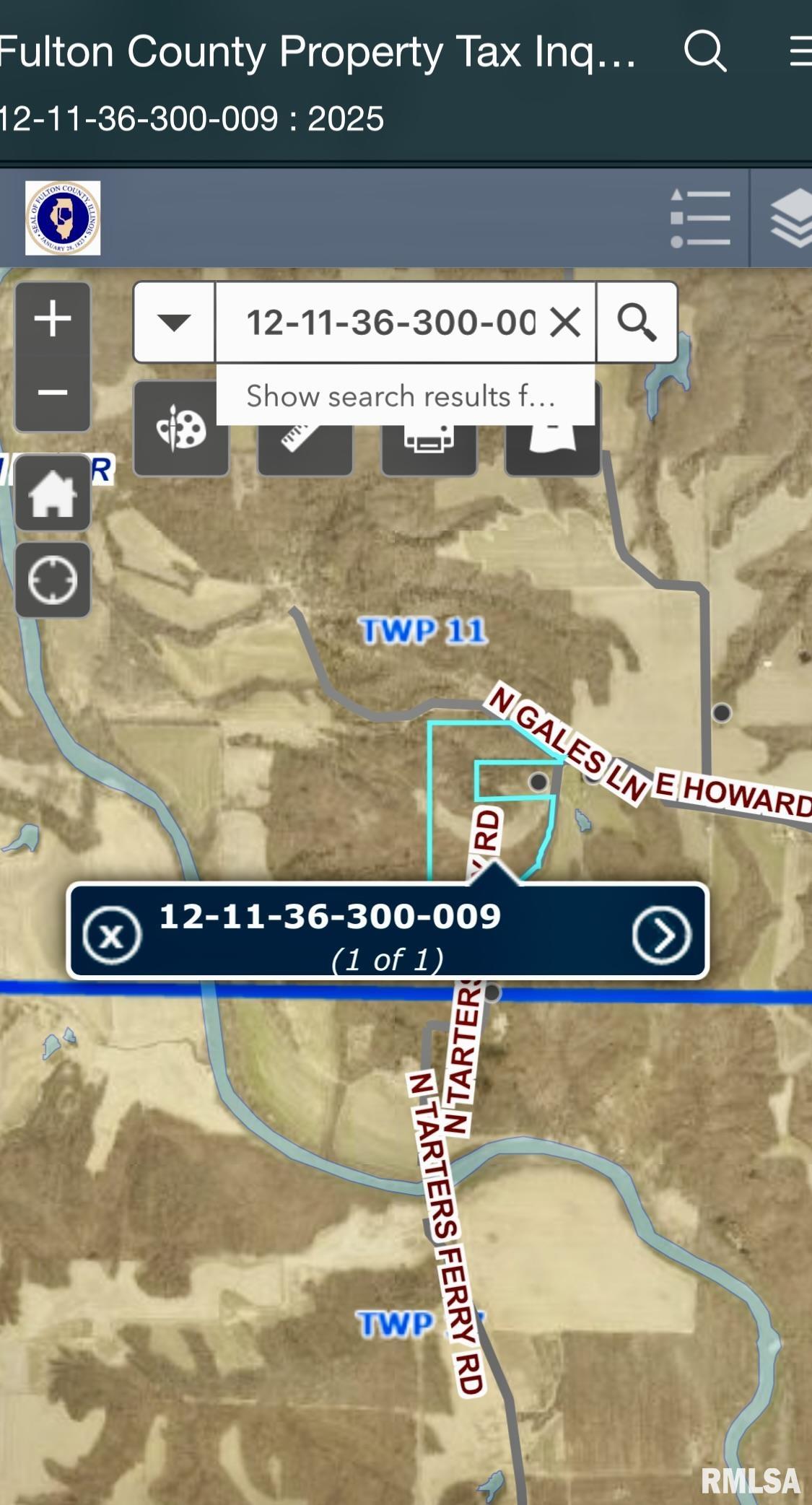
Task: Open the search icon in the header
Action: (704, 51)
